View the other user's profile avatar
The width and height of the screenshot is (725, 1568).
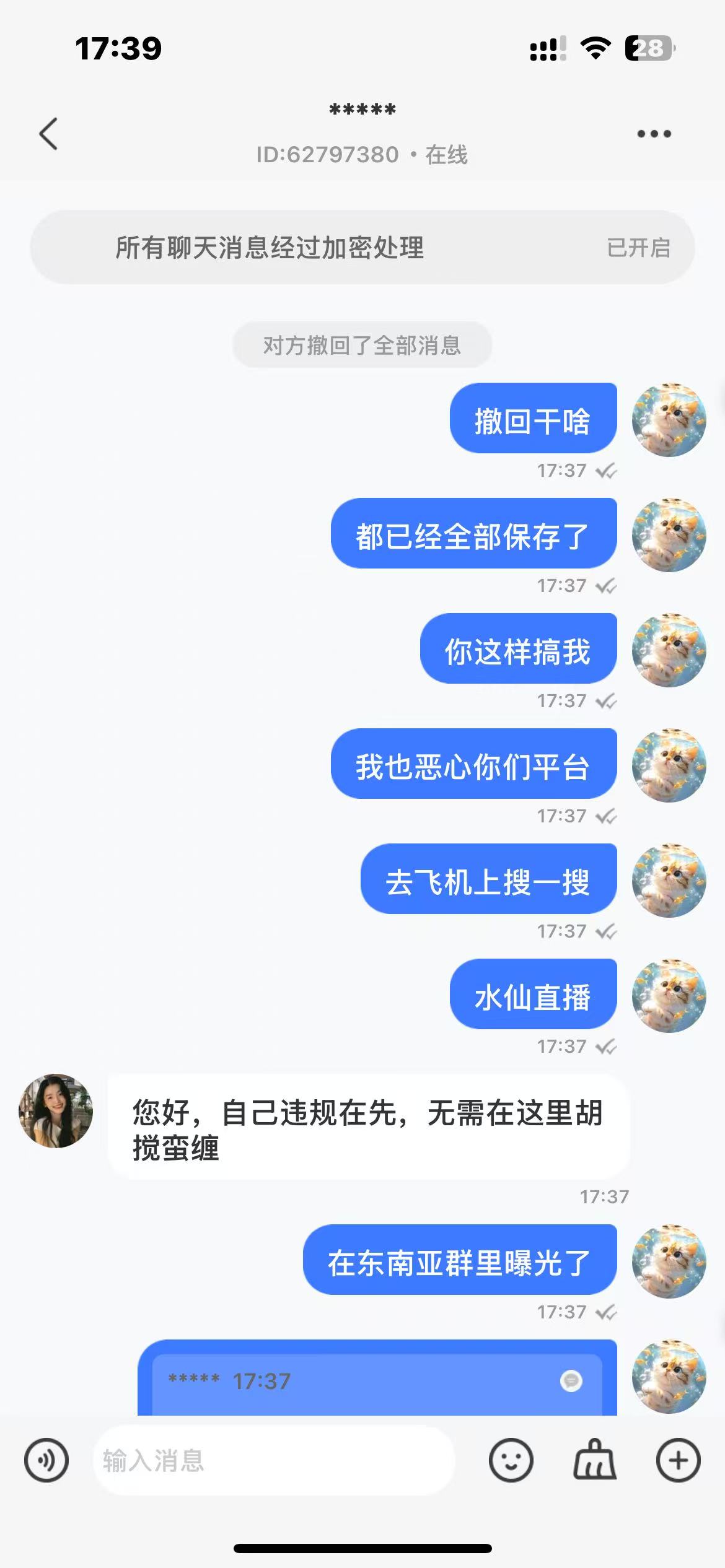[x=56, y=1110]
